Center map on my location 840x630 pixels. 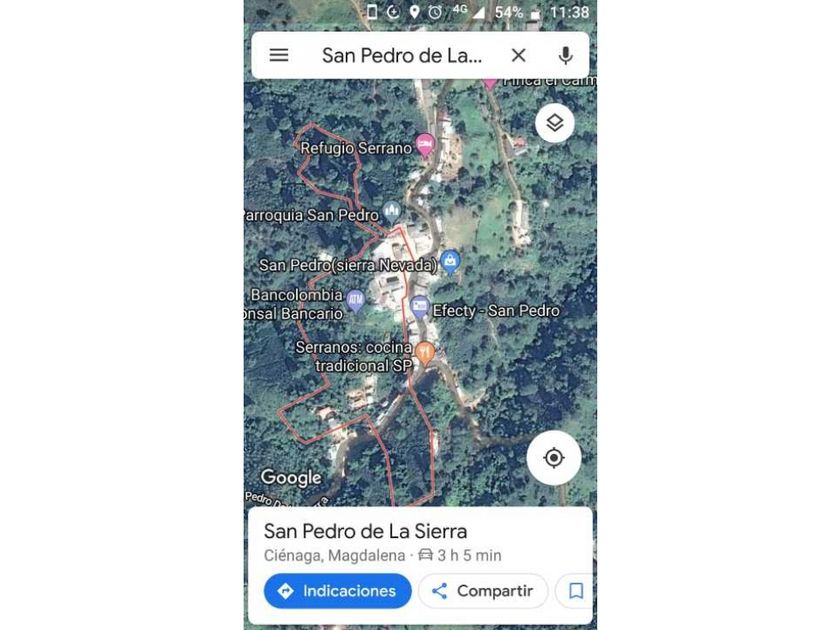(x=554, y=458)
